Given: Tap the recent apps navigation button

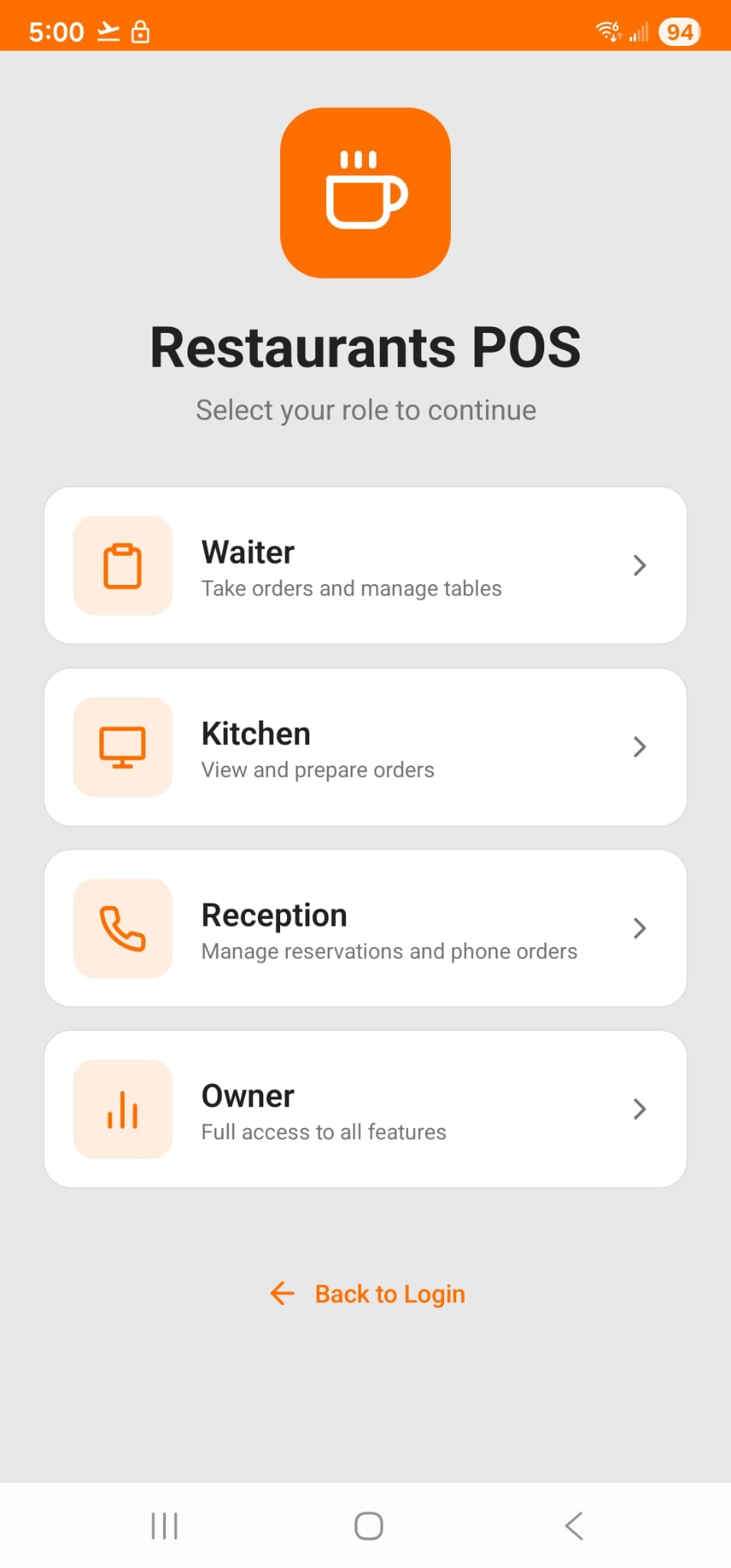Looking at the screenshot, I should (164, 1525).
